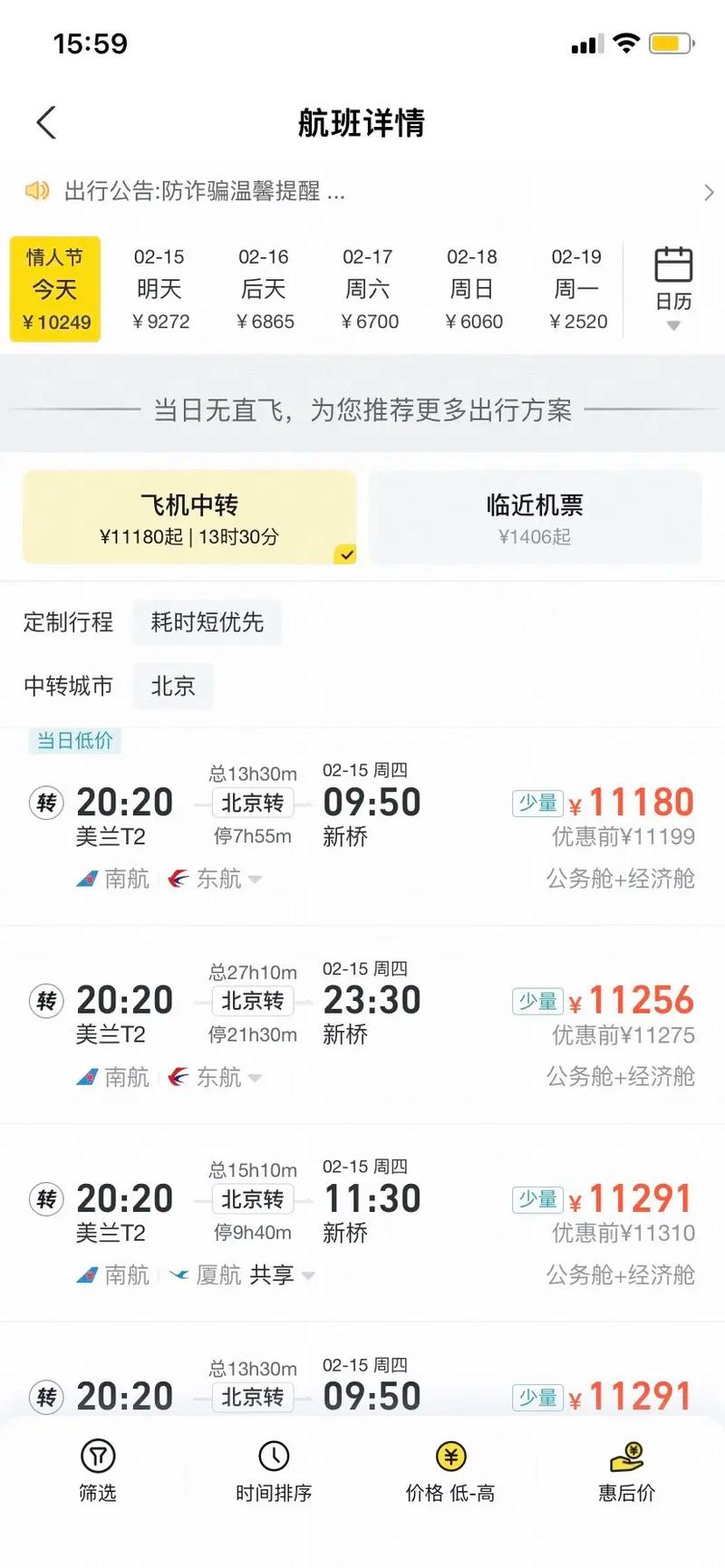Open the 筛选 filter options
Screen dimensions: 725x1568
[98, 1471]
